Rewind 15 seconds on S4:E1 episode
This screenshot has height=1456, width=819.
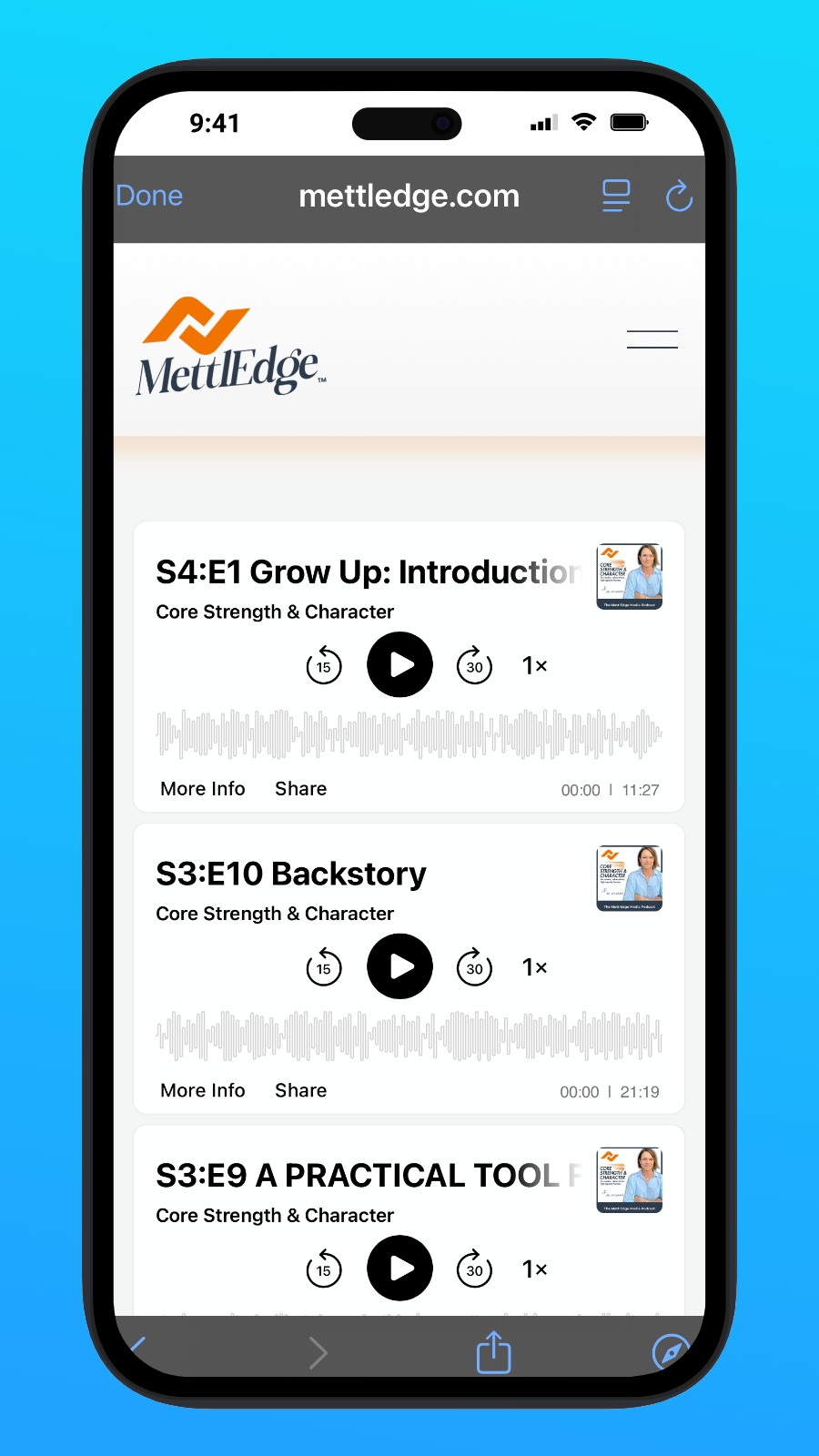pyautogui.click(x=324, y=665)
